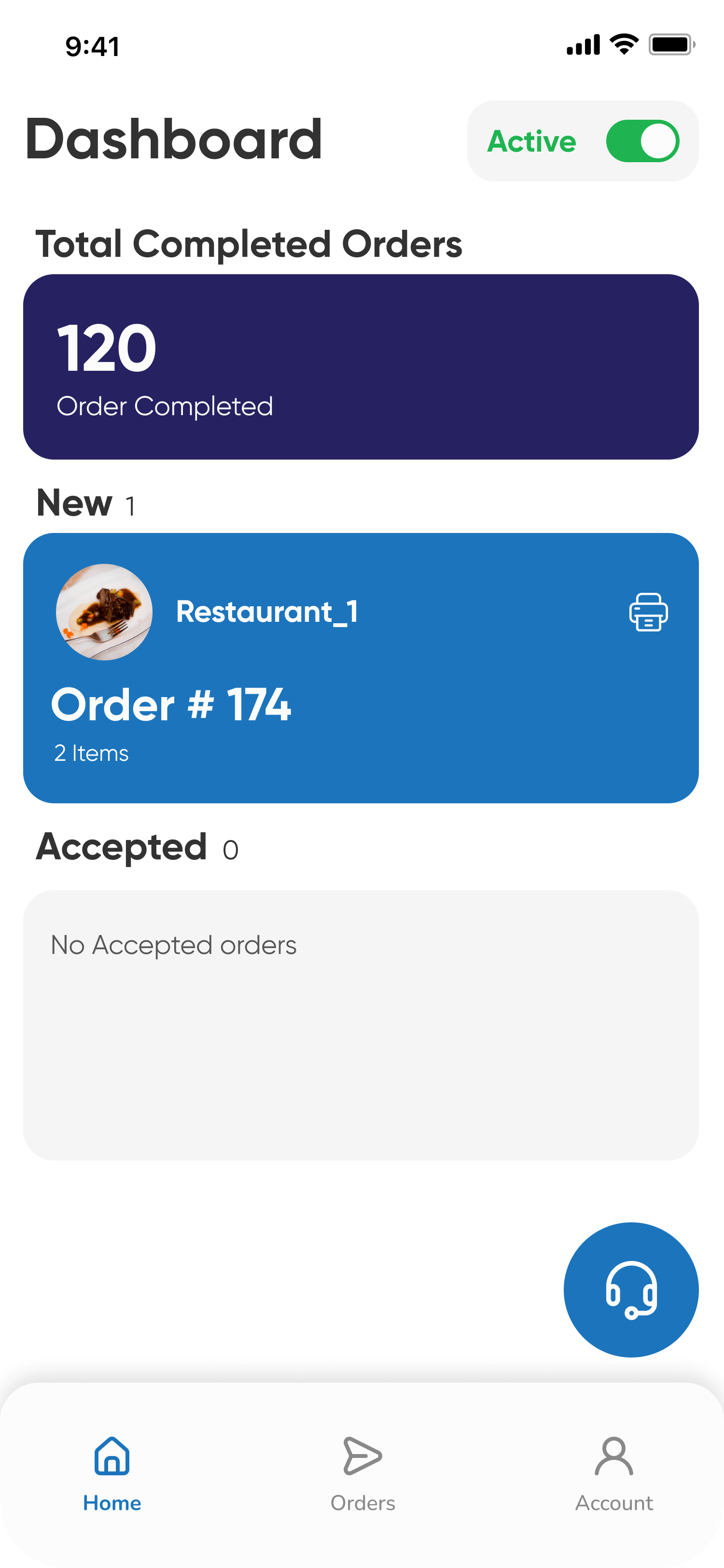
Task: Contact support via the headset button
Action: 631,1290
